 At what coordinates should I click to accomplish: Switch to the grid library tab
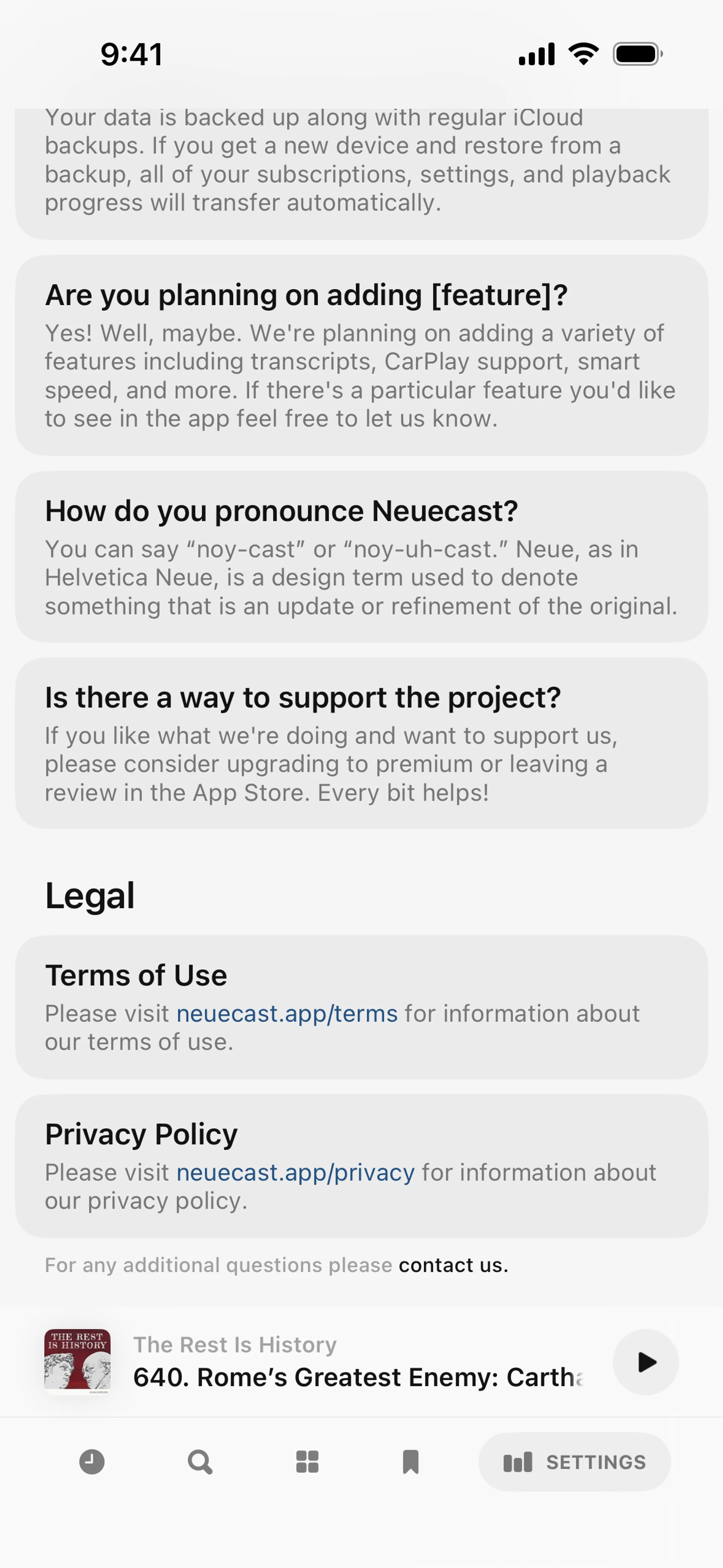pyautogui.click(x=307, y=1462)
